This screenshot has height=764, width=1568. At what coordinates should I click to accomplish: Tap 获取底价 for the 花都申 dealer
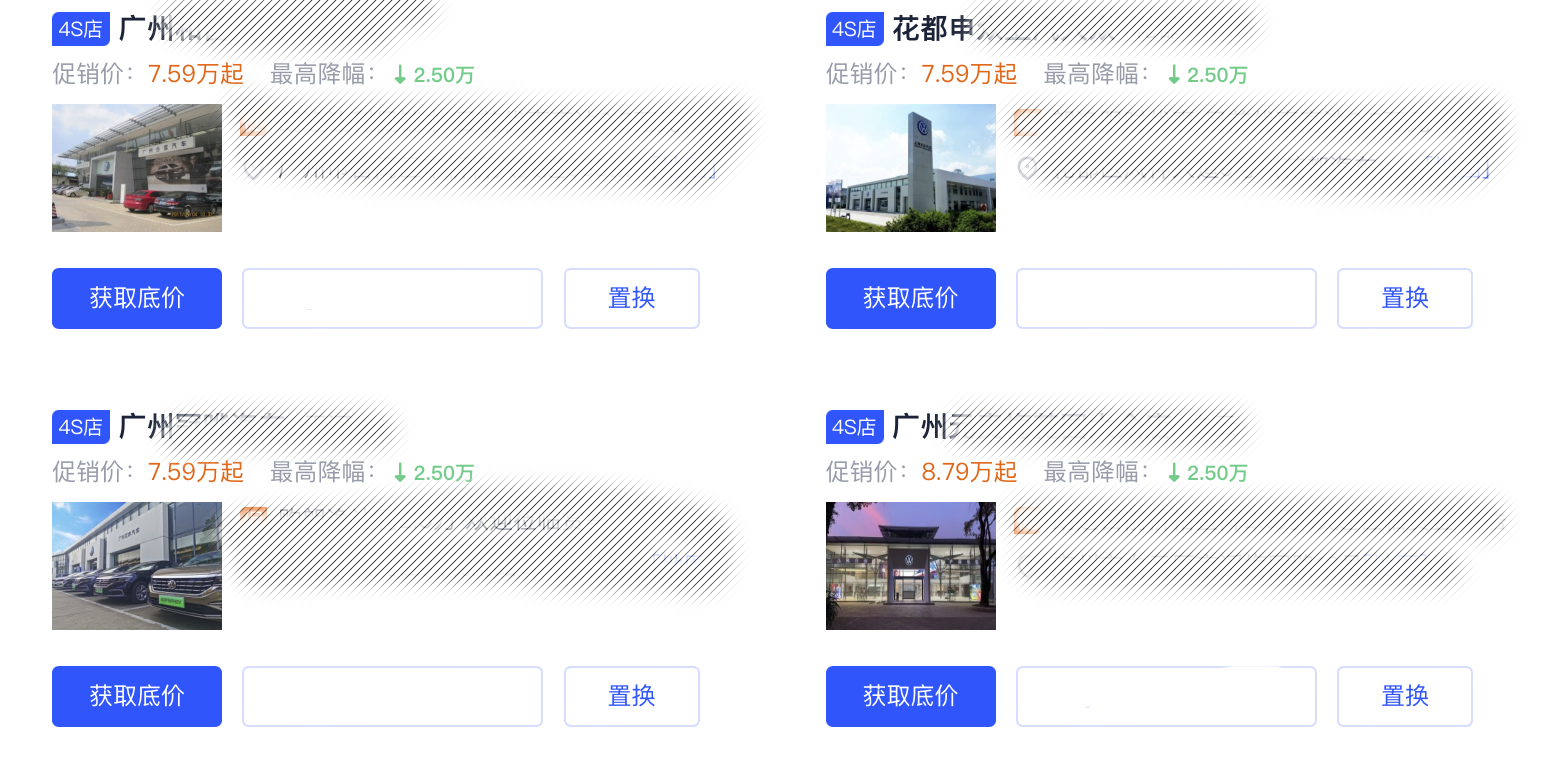click(x=910, y=298)
